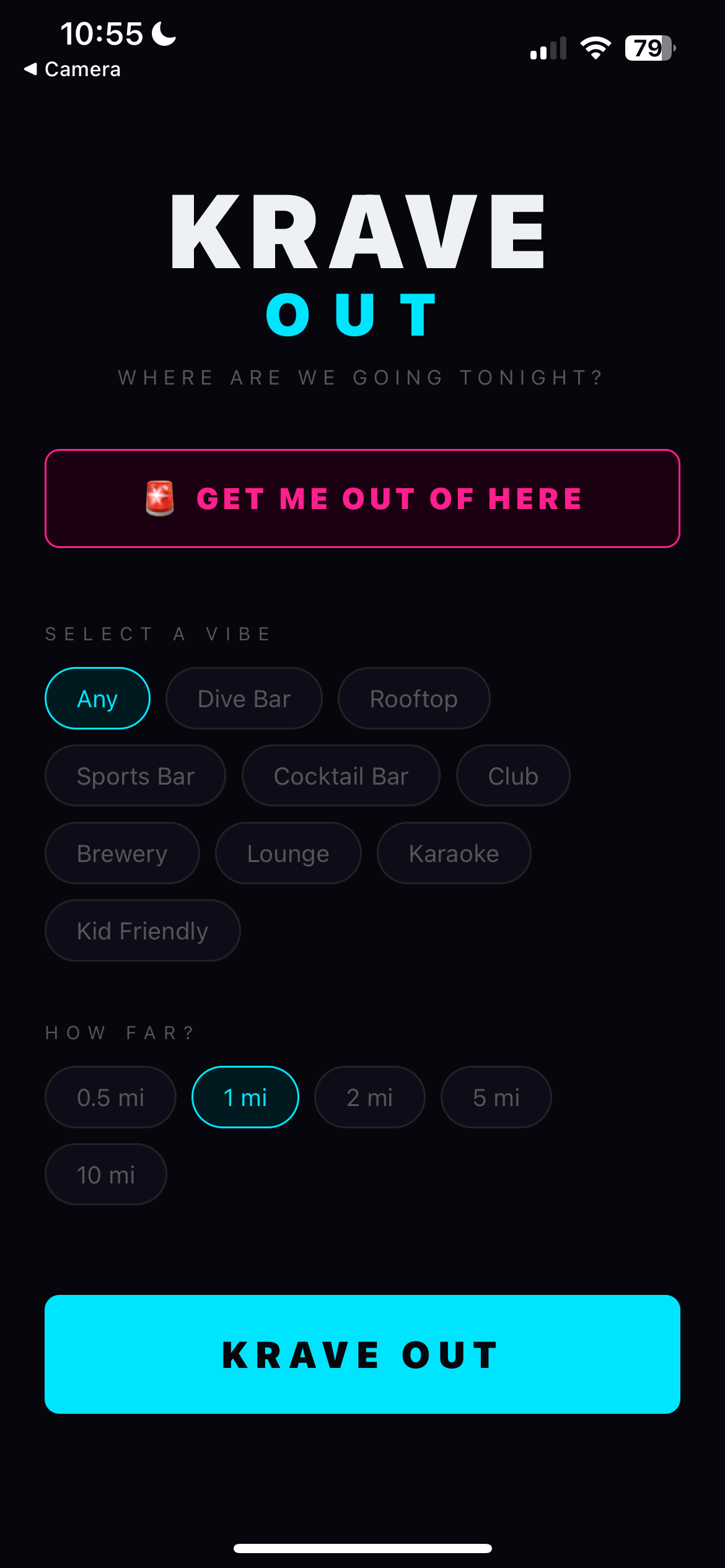
Task: Set distance to 10 mi
Action: [x=106, y=1175]
